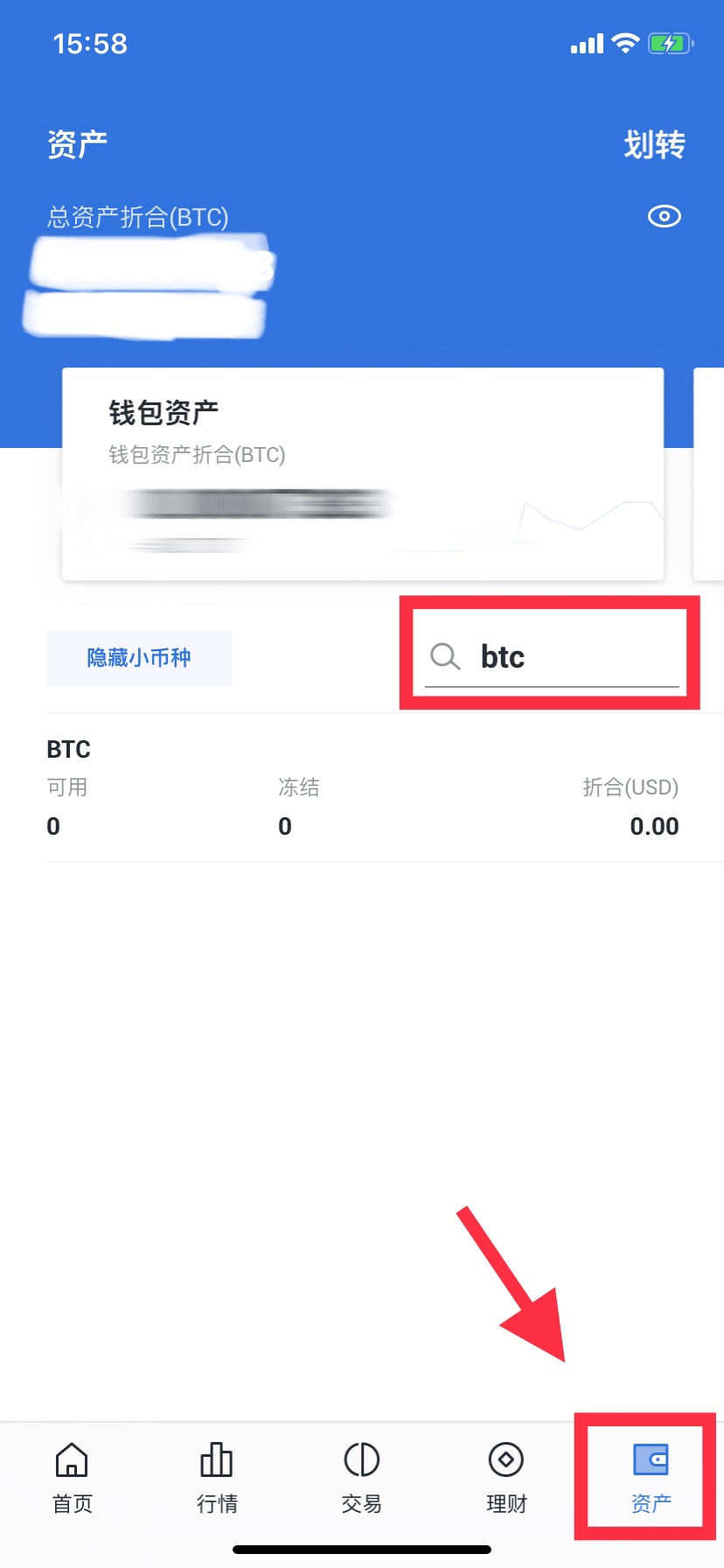The image size is (724, 1568).
Task: Go to the 行情 markets tab
Action: (217, 1477)
